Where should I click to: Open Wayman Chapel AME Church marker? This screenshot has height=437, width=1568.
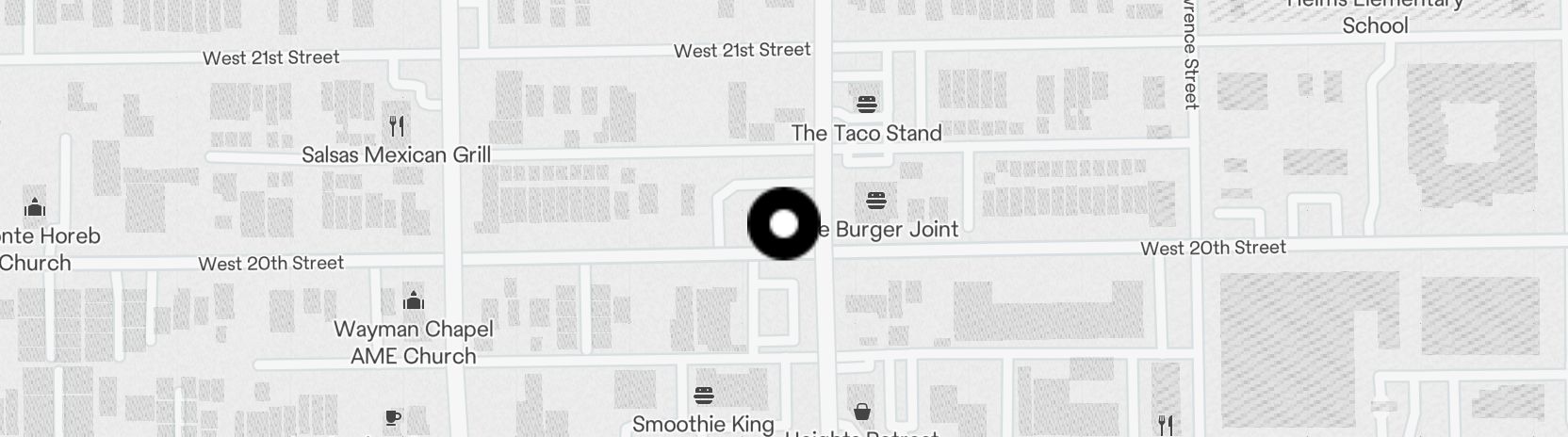[413, 301]
